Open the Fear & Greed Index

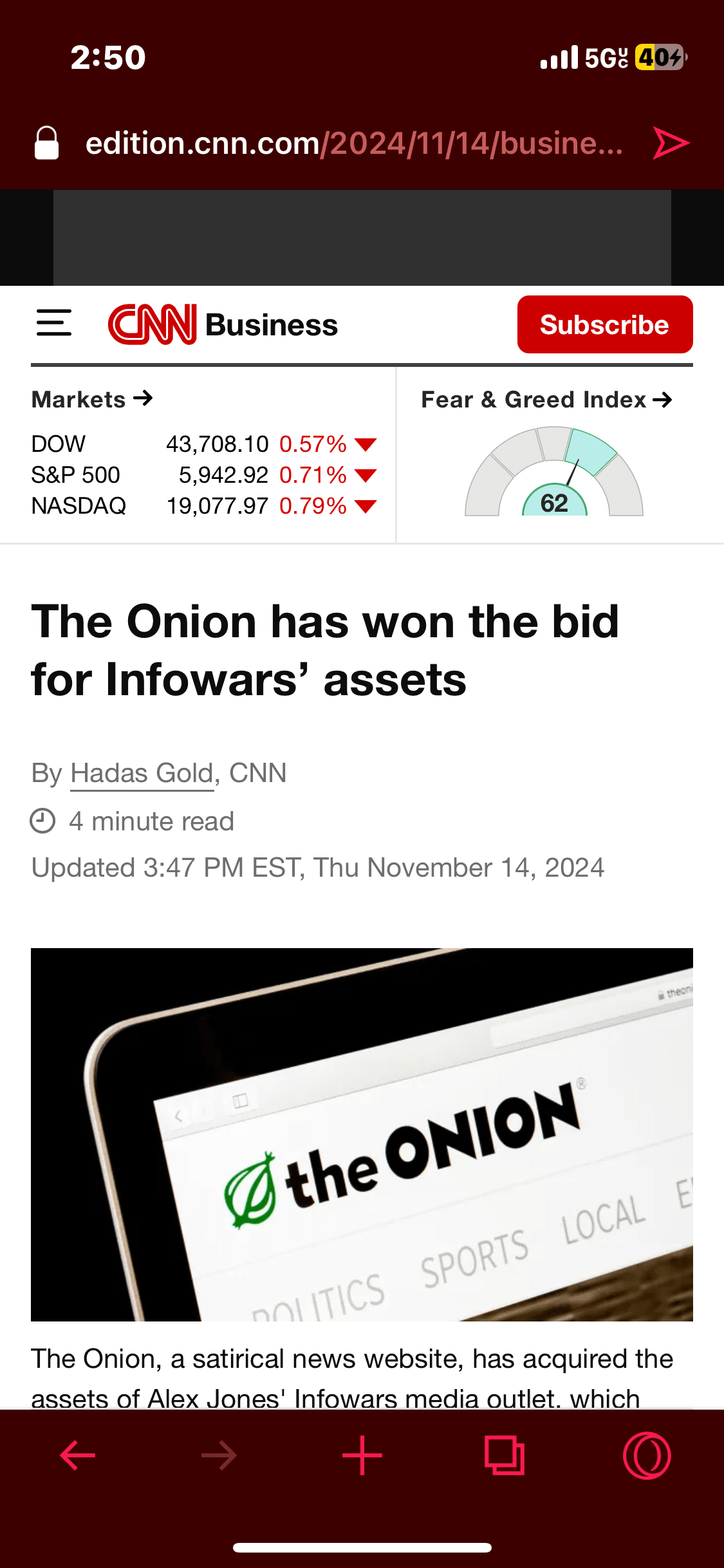[x=546, y=400]
